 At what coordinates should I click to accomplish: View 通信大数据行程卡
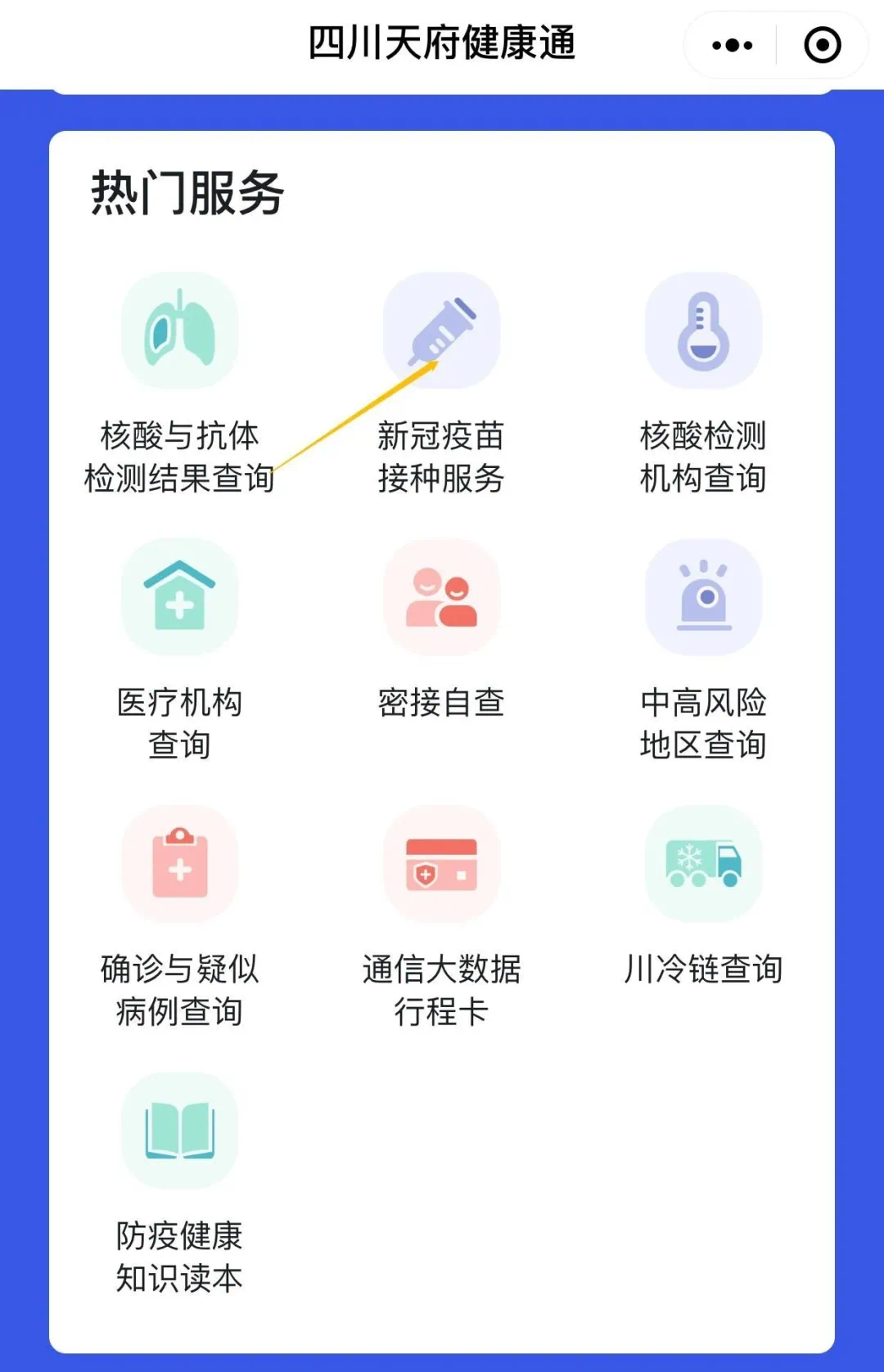[x=441, y=864]
